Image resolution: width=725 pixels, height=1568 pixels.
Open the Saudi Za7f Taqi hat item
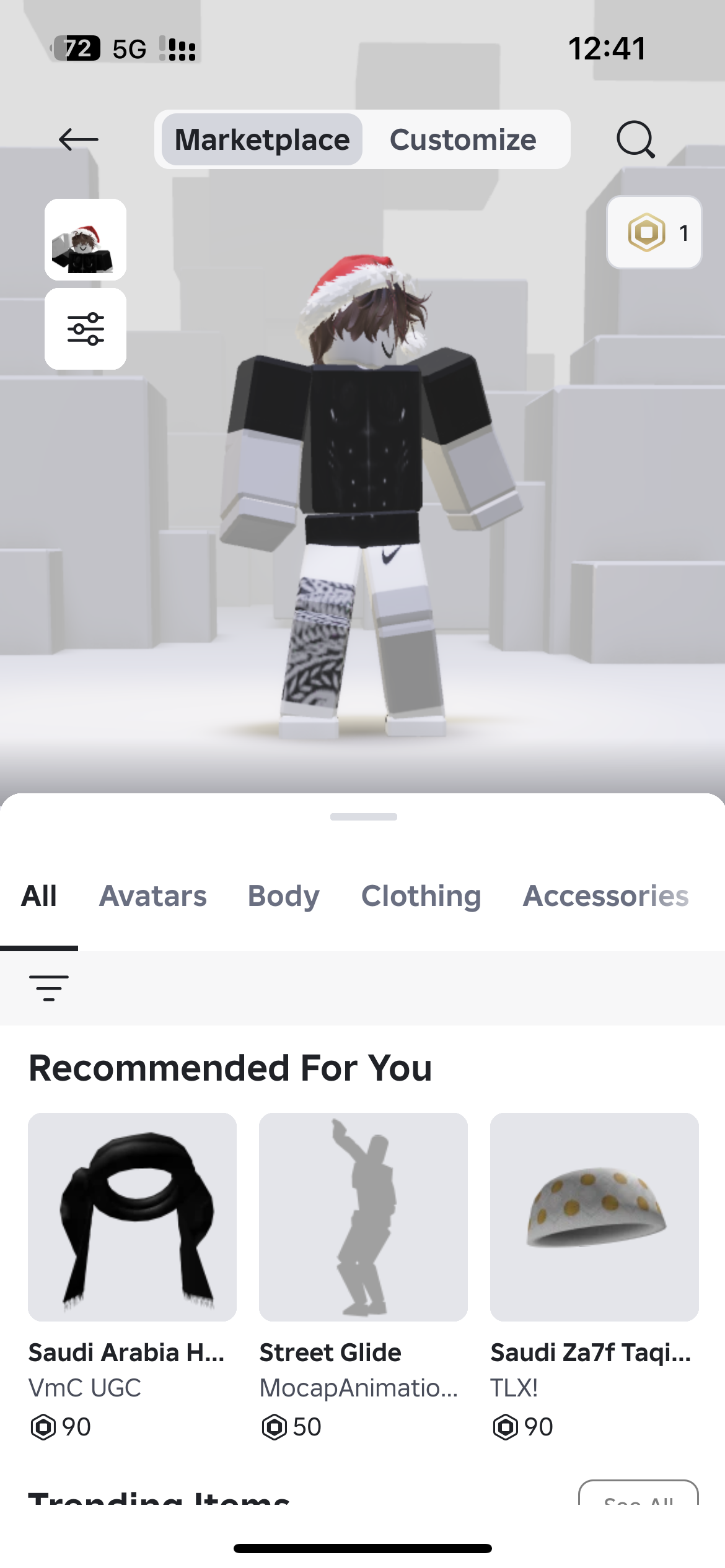point(594,1217)
